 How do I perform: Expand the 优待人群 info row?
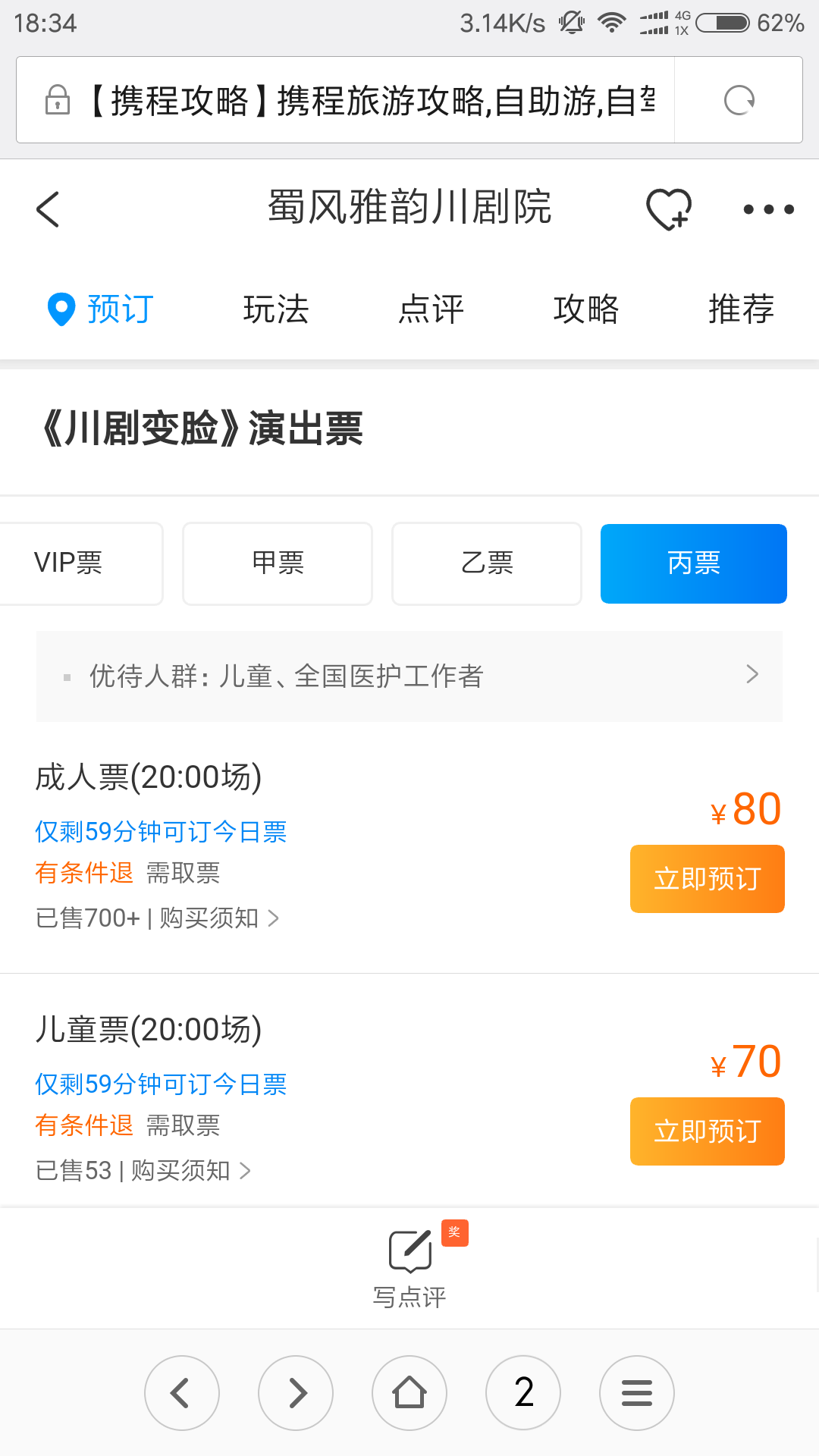click(409, 676)
